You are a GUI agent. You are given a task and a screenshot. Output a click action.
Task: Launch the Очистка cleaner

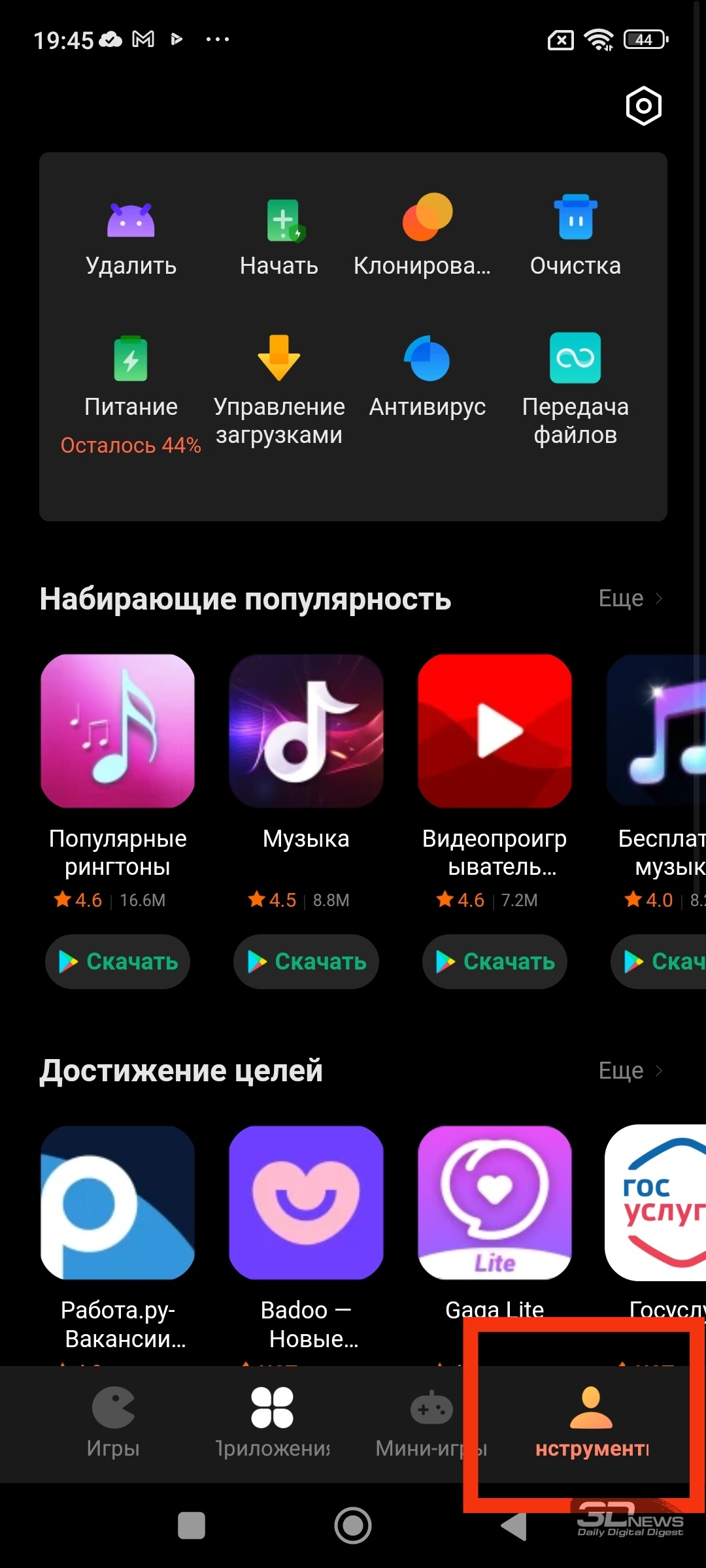click(x=575, y=240)
